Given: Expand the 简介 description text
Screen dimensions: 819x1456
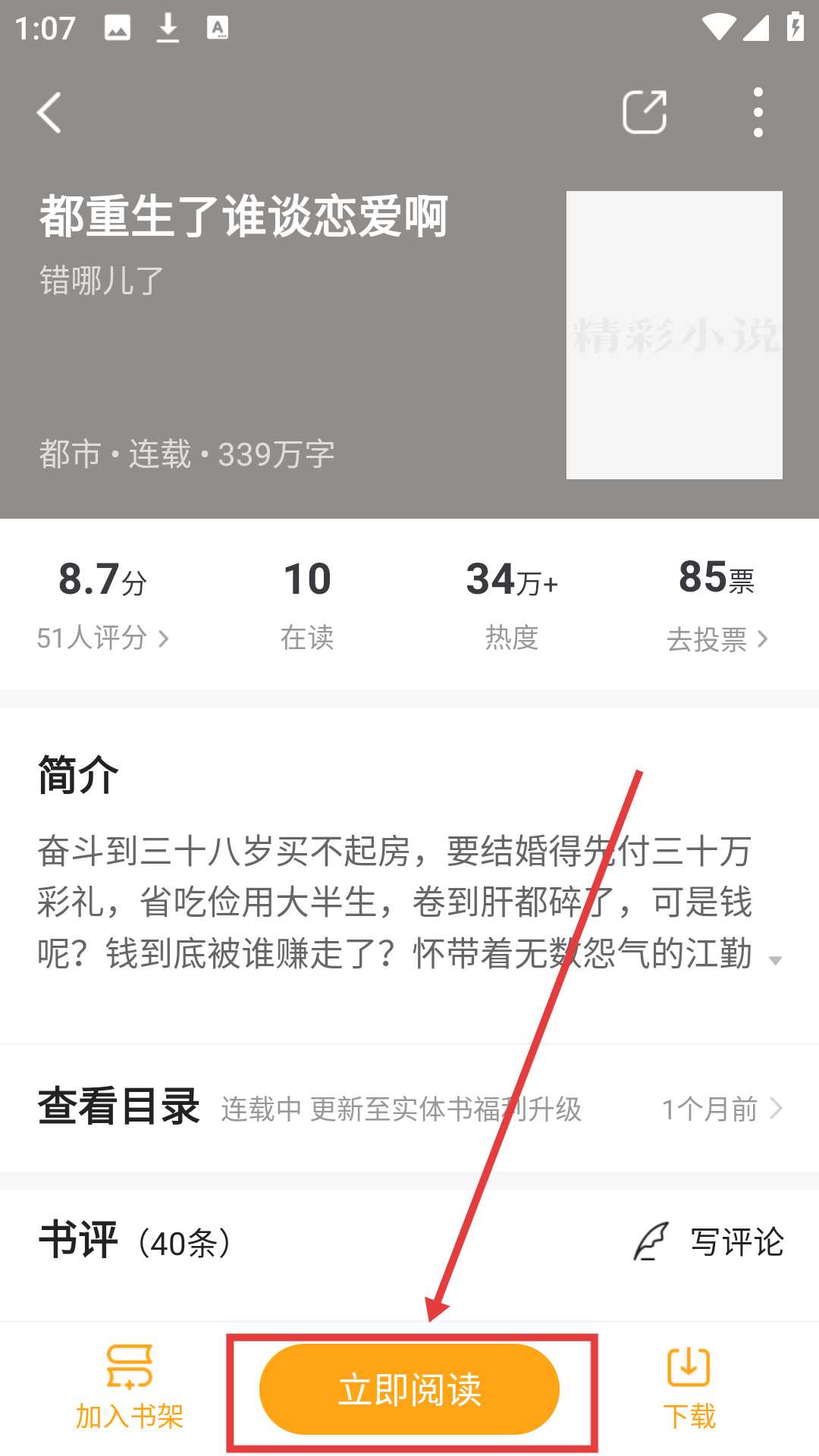Looking at the screenshot, I should (775, 960).
